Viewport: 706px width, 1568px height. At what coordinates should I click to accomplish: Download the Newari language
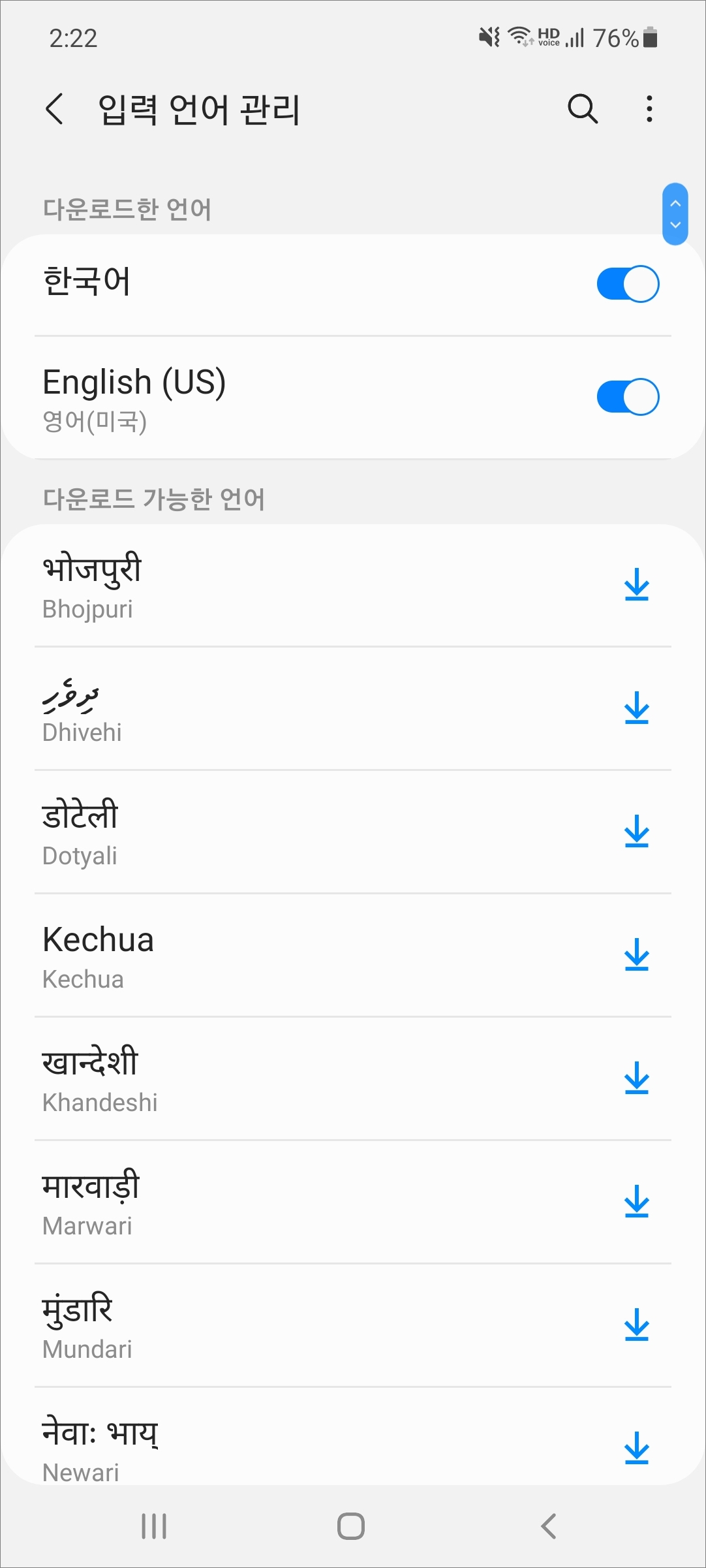point(637,1449)
